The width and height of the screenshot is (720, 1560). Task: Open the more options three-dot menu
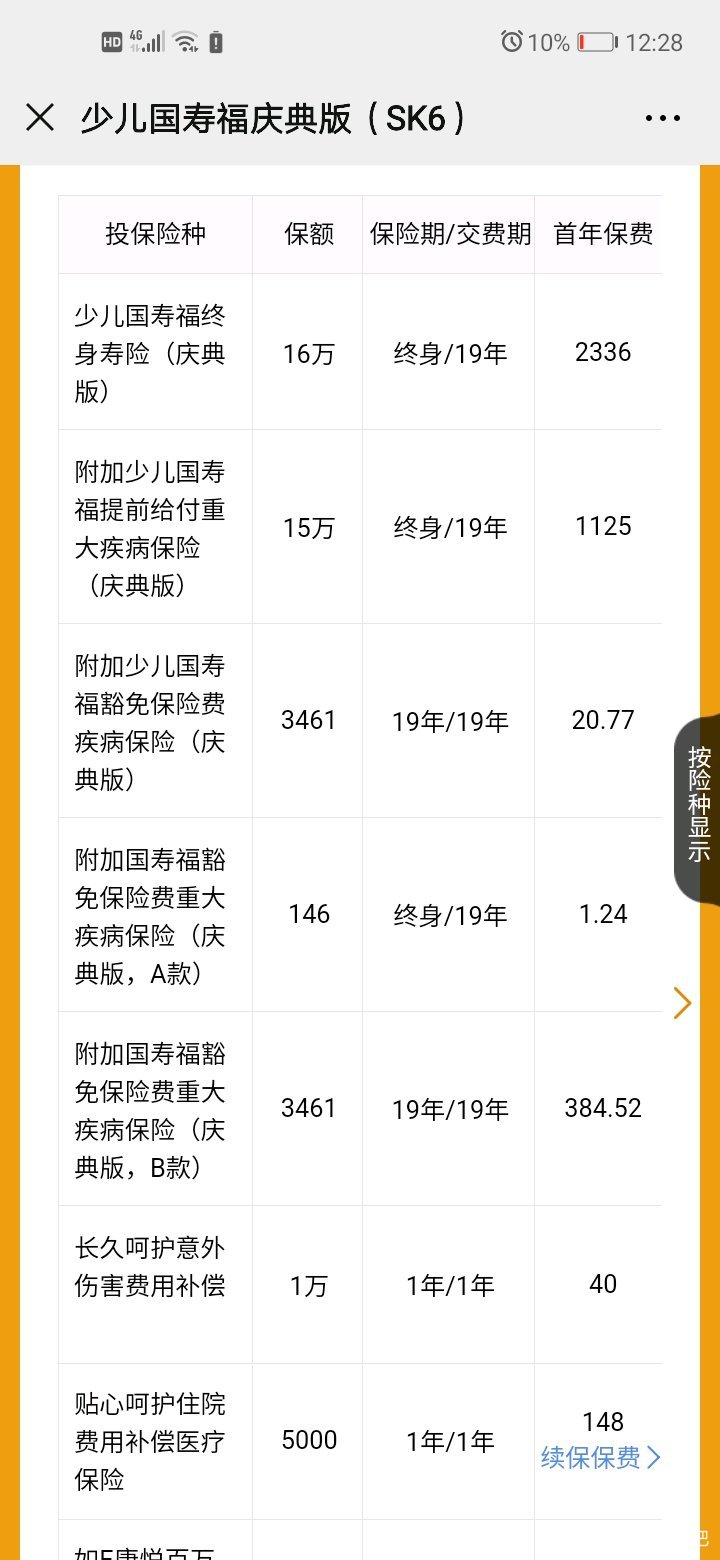[663, 117]
